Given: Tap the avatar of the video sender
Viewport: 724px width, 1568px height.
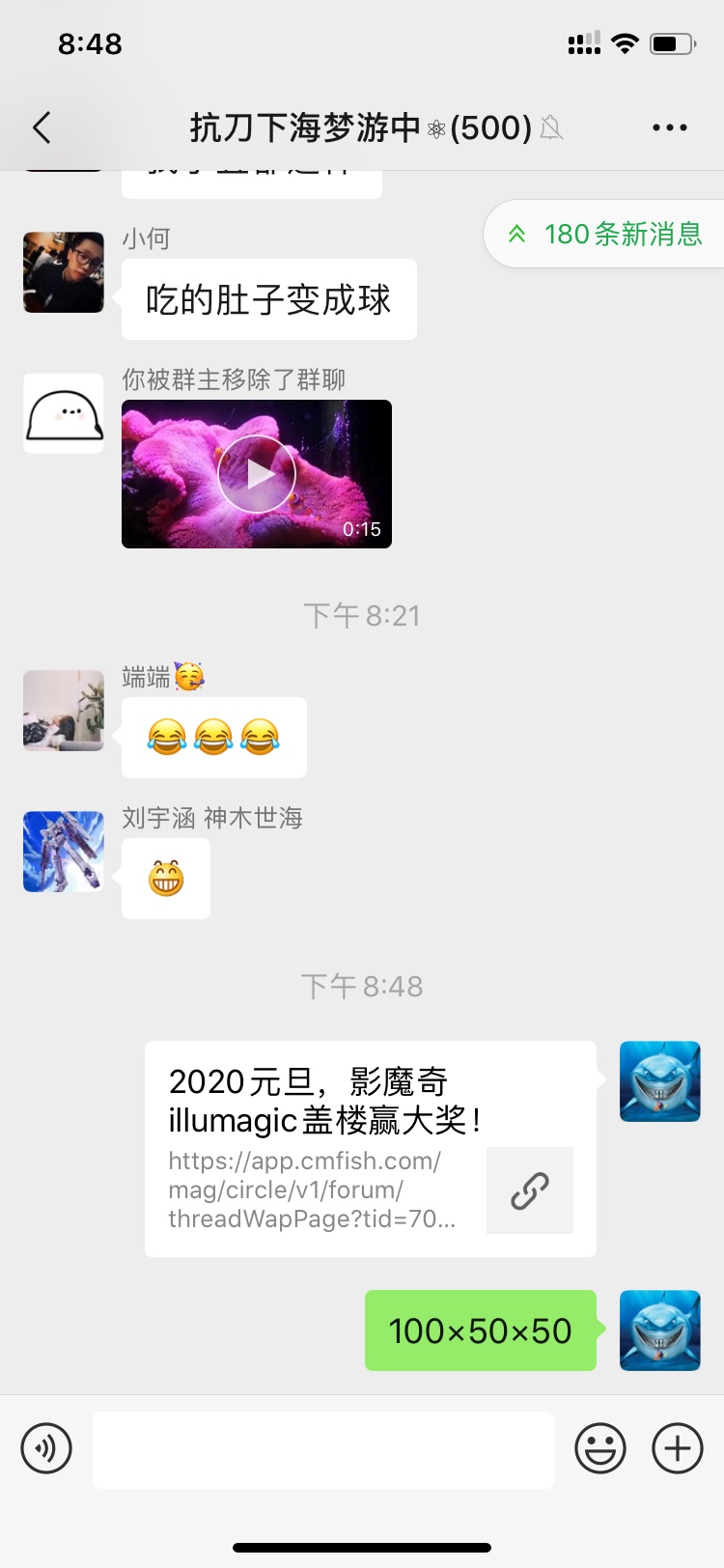Looking at the screenshot, I should [64, 413].
